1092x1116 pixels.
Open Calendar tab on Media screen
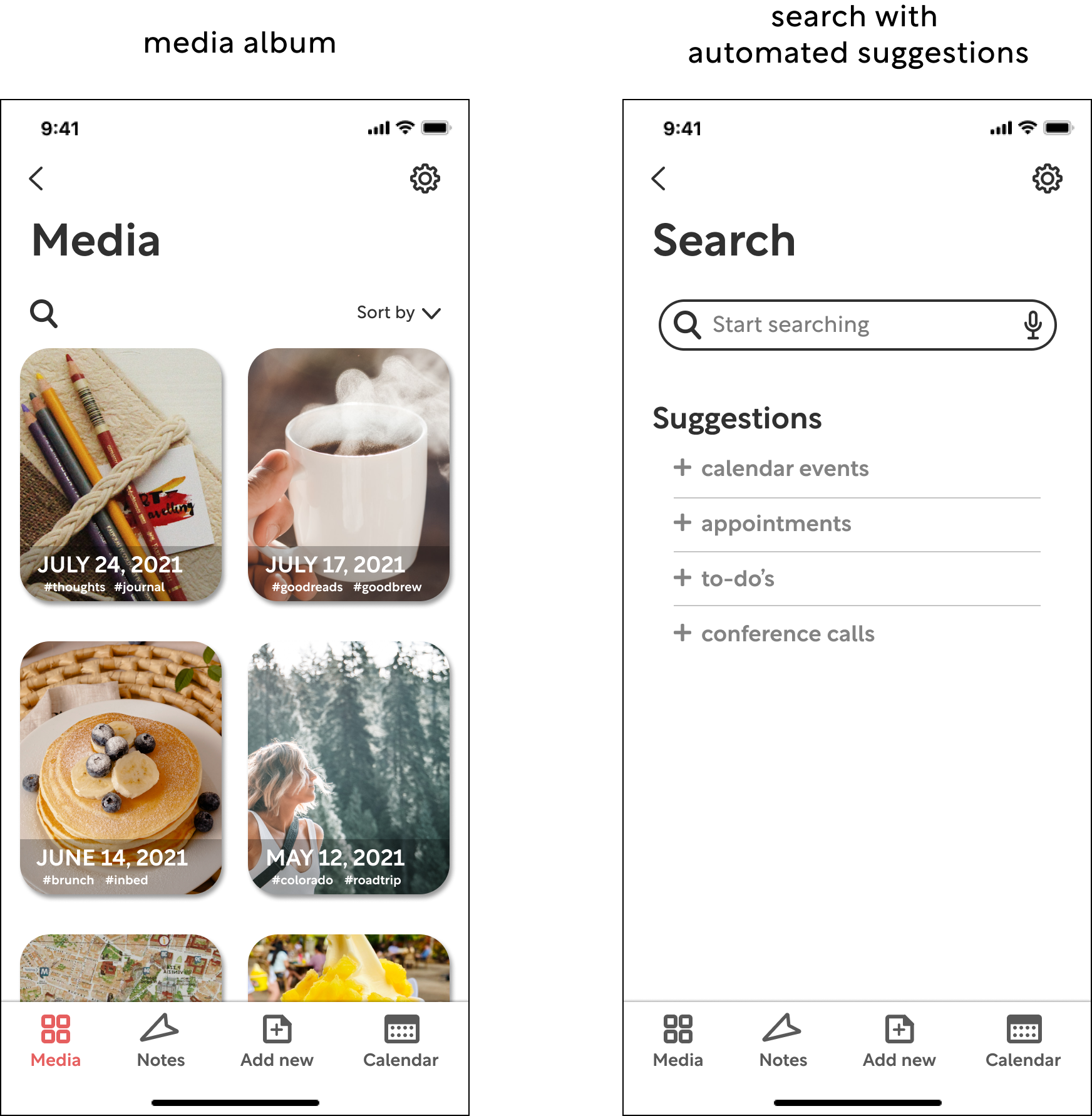(x=401, y=1041)
